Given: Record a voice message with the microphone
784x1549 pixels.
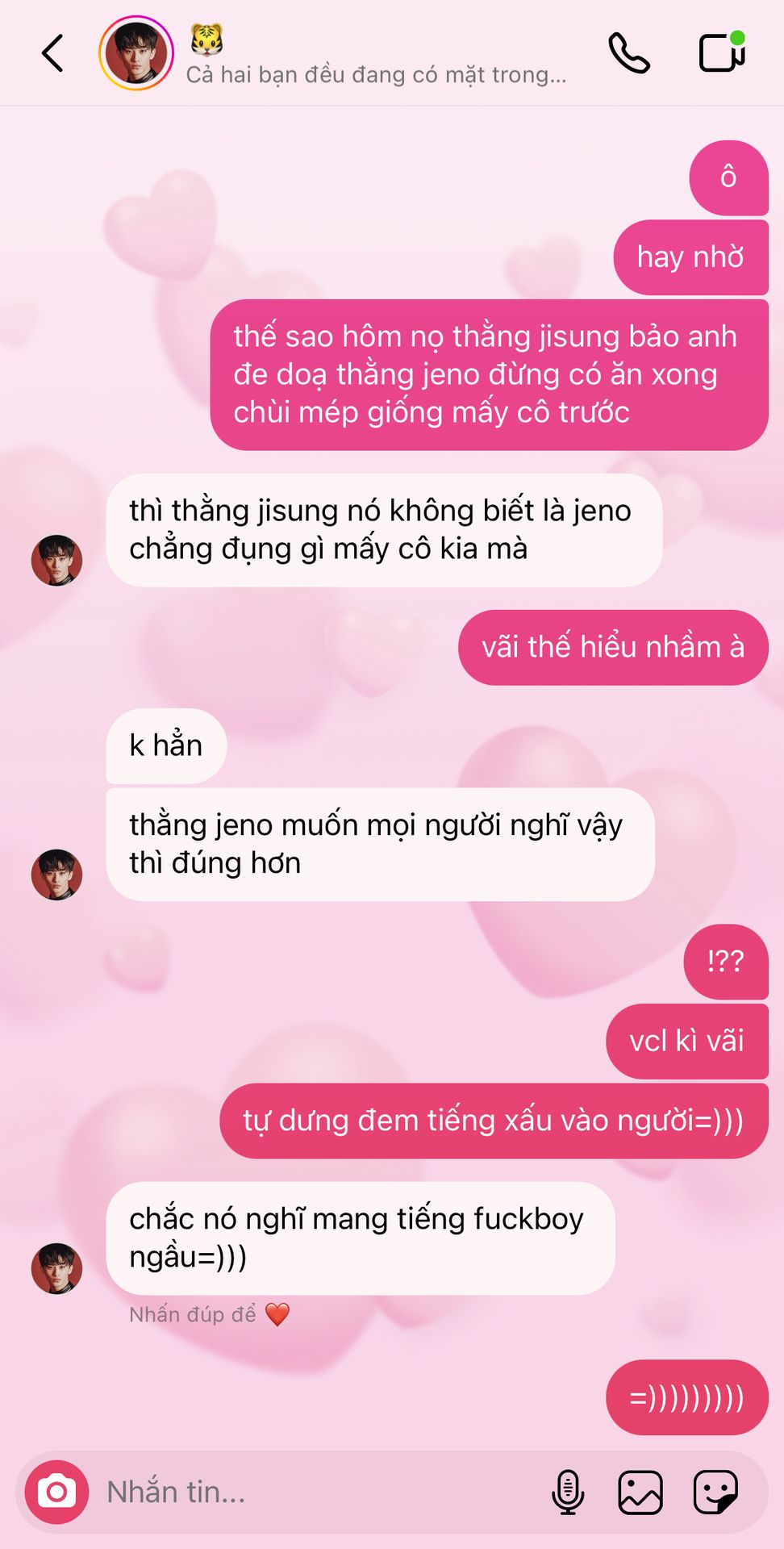Looking at the screenshot, I should point(568,1492).
